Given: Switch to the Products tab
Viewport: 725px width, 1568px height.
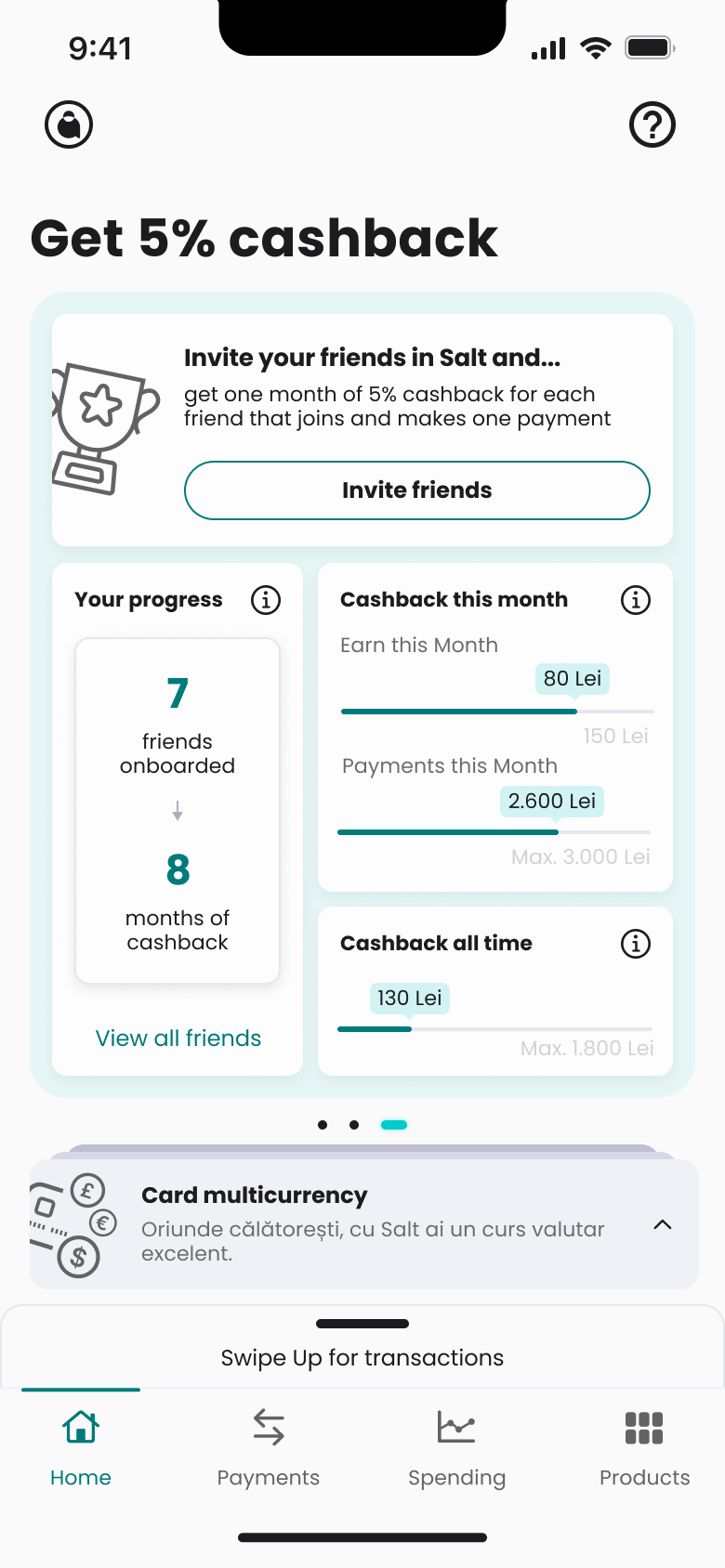Looking at the screenshot, I should pos(644,1446).
